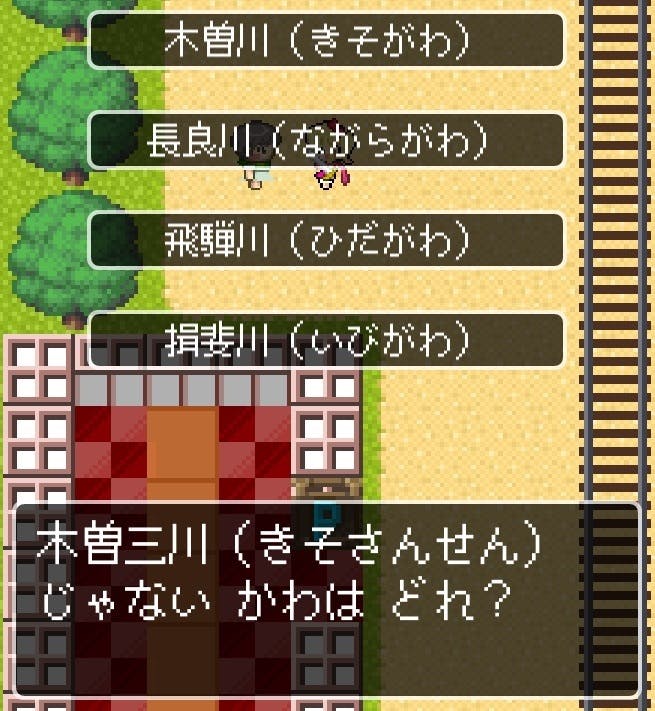655x711 pixels.
Task: Select the answer 木曽川（きそがわ）
Action: coord(325,40)
